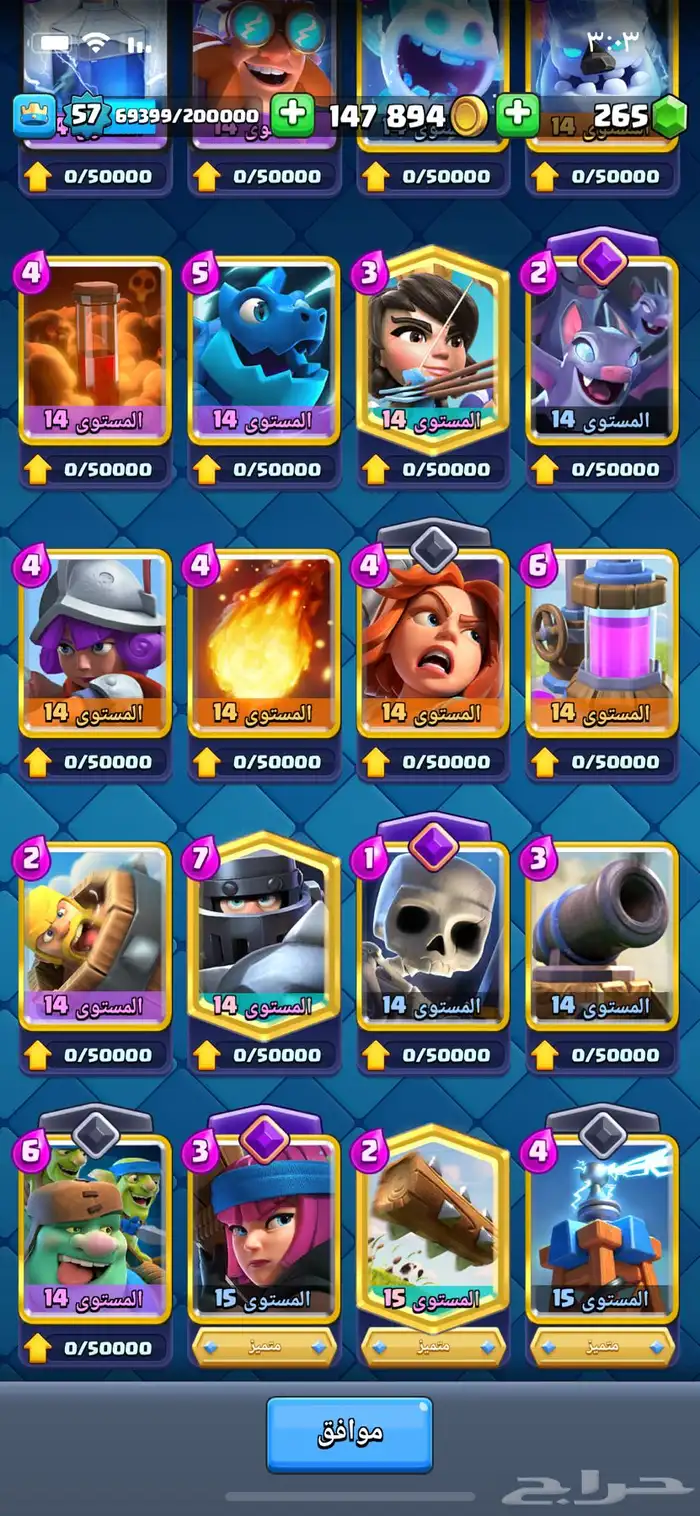The height and width of the screenshot is (1516, 700).
Task: View the Cannon card details
Action: pyautogui.click(x=602, y=936)
